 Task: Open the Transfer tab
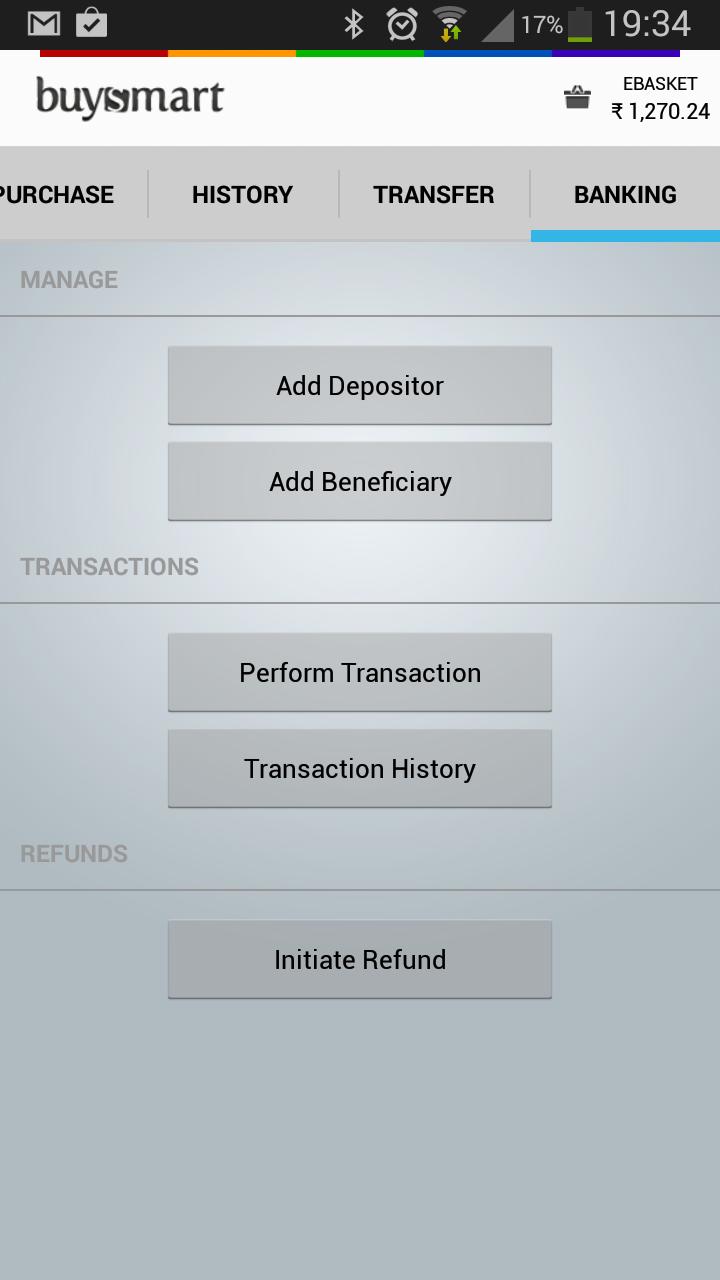click(434, 194)
